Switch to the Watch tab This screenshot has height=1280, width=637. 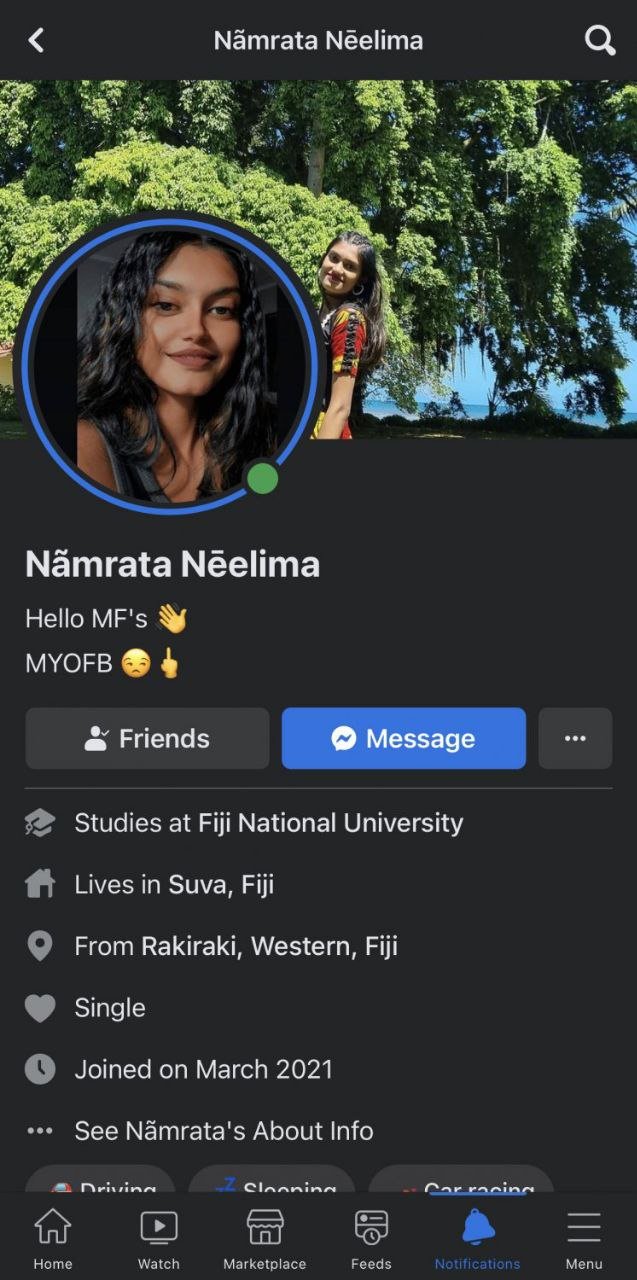pyautogui.click(x=158, y=1238)
